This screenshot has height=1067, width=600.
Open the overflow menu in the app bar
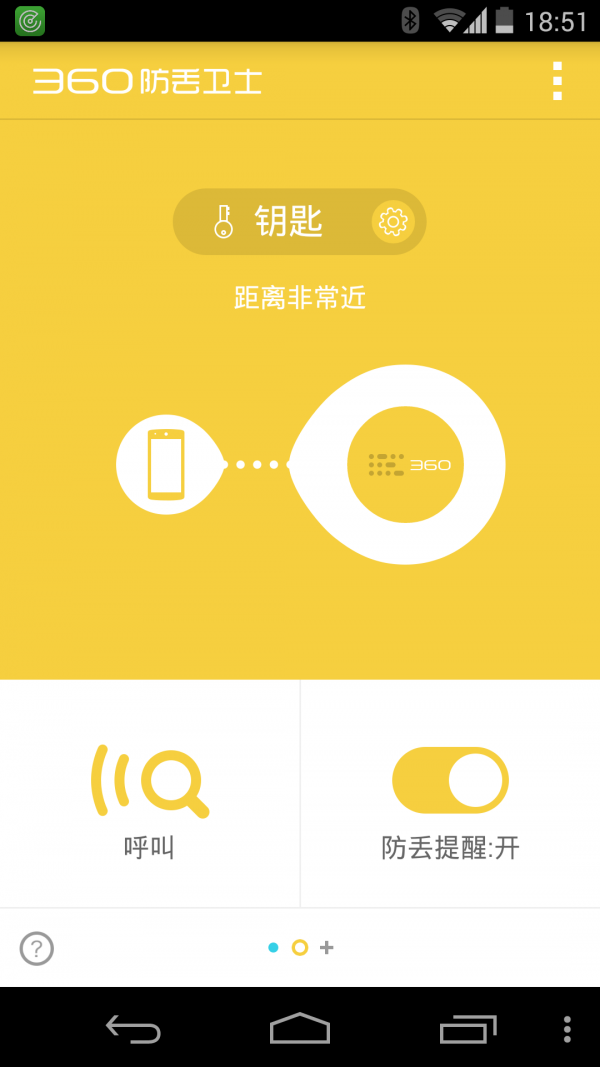pyautogui.click(x=557, y=81)
